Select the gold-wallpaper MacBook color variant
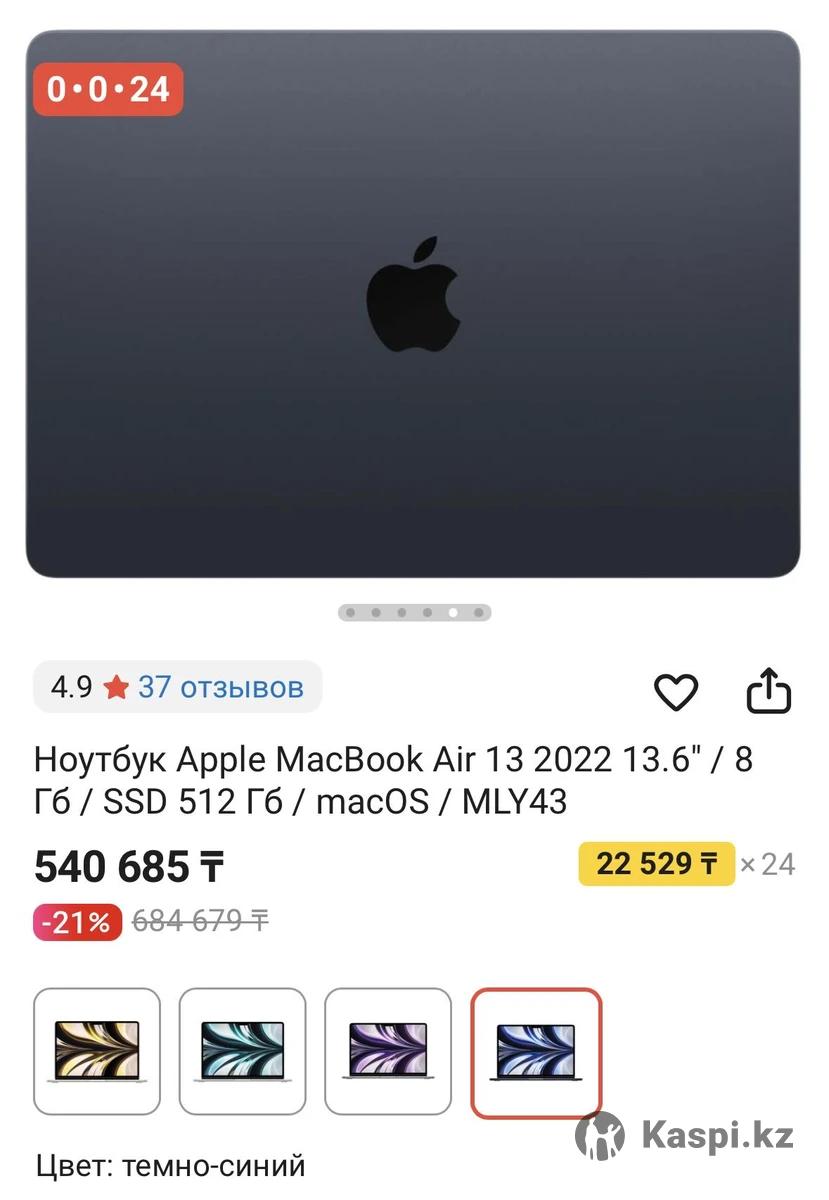Viewport: 829px width, 1200px height. click(97, 1051)
